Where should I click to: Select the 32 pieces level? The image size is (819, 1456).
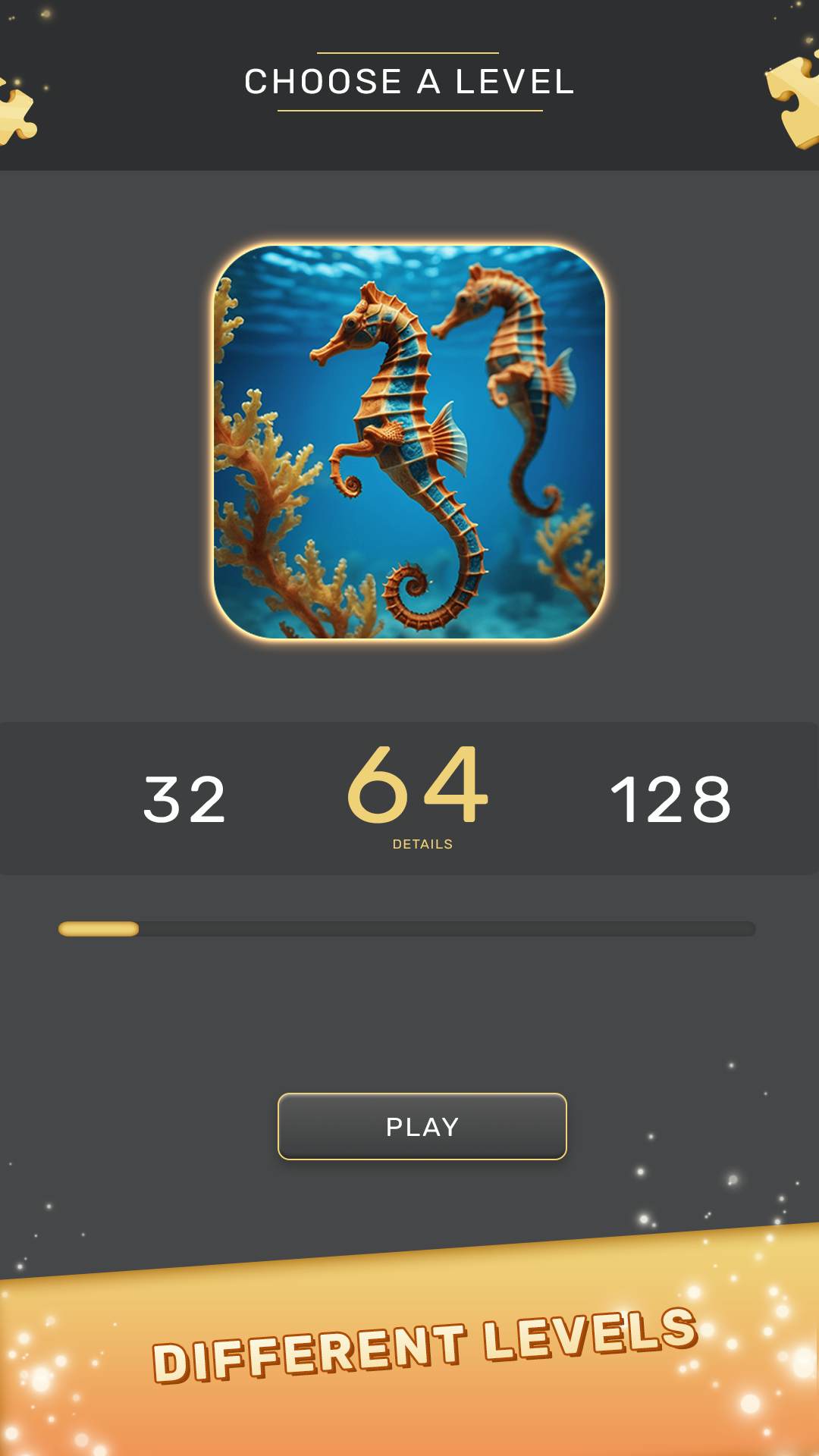(185, 799)
